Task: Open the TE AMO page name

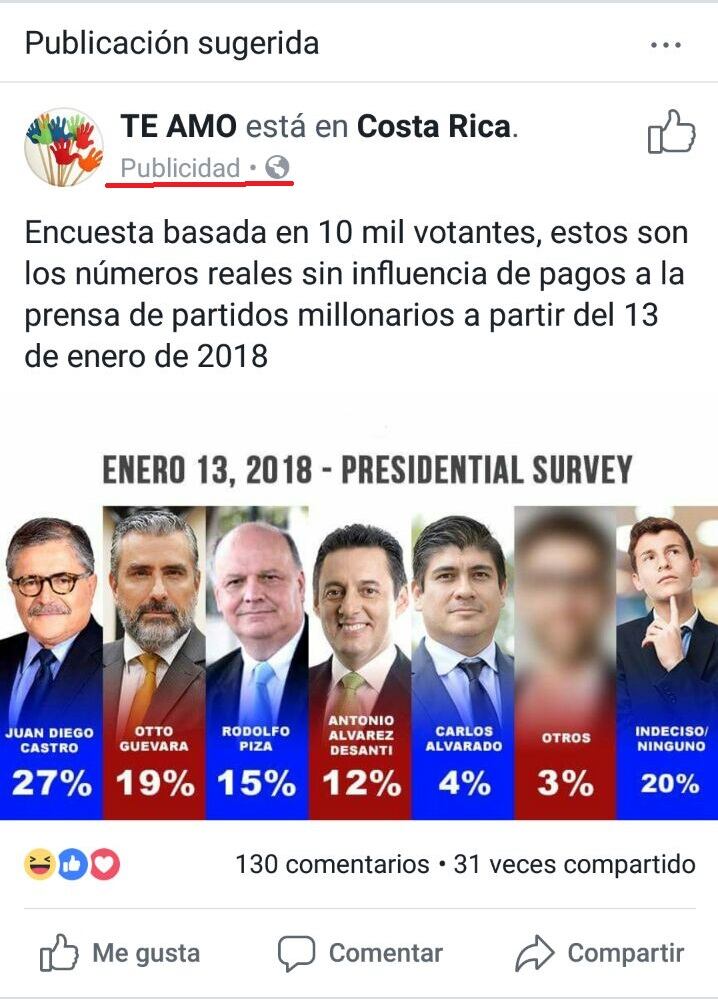Action: coord(178,127)
